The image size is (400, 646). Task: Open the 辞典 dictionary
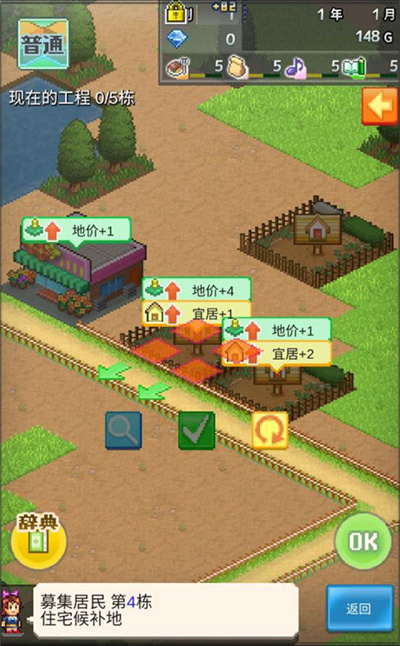(x=38, y=541)
